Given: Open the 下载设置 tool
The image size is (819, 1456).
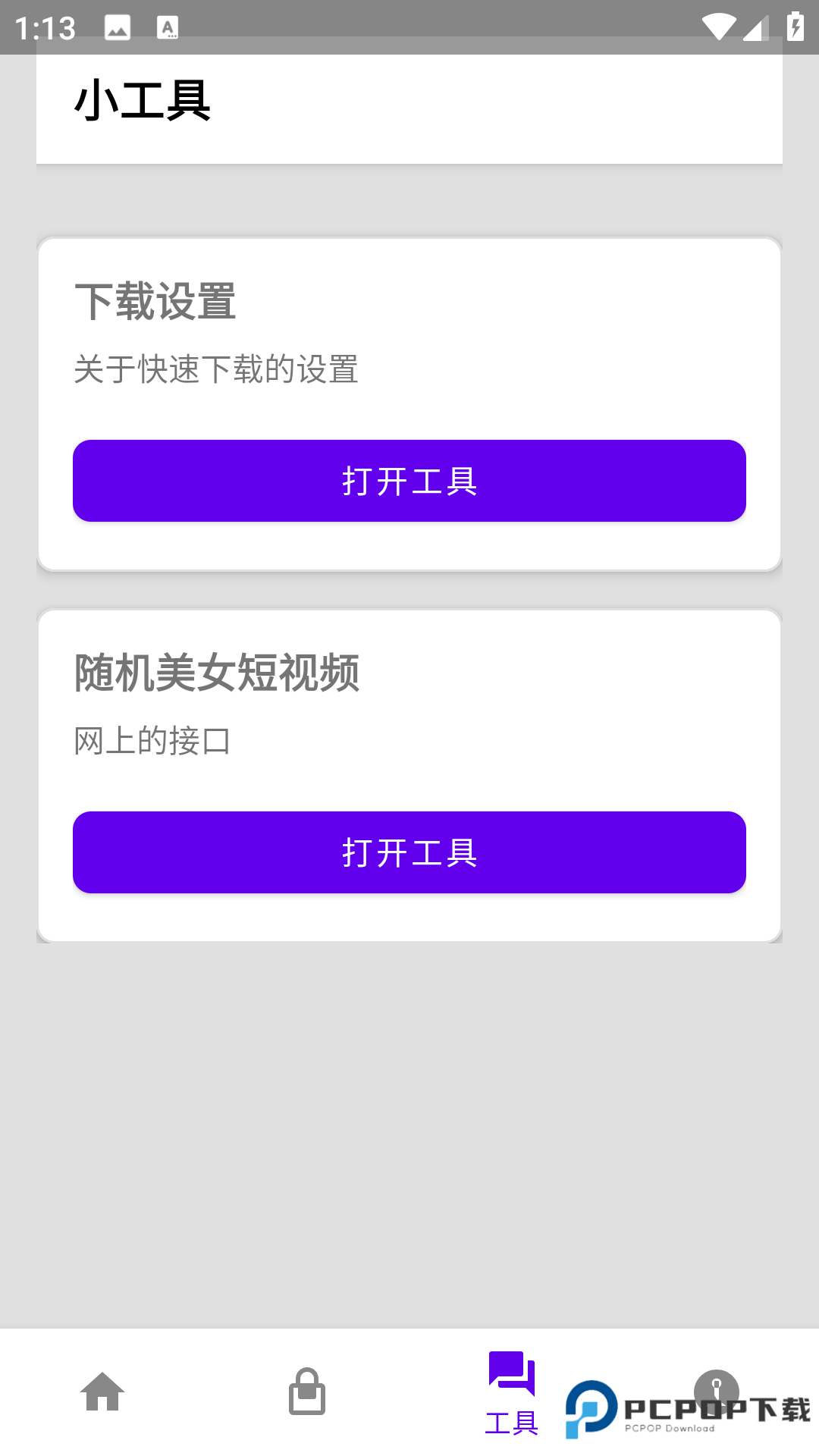Looking at the screenshot, I should point(409,481).
